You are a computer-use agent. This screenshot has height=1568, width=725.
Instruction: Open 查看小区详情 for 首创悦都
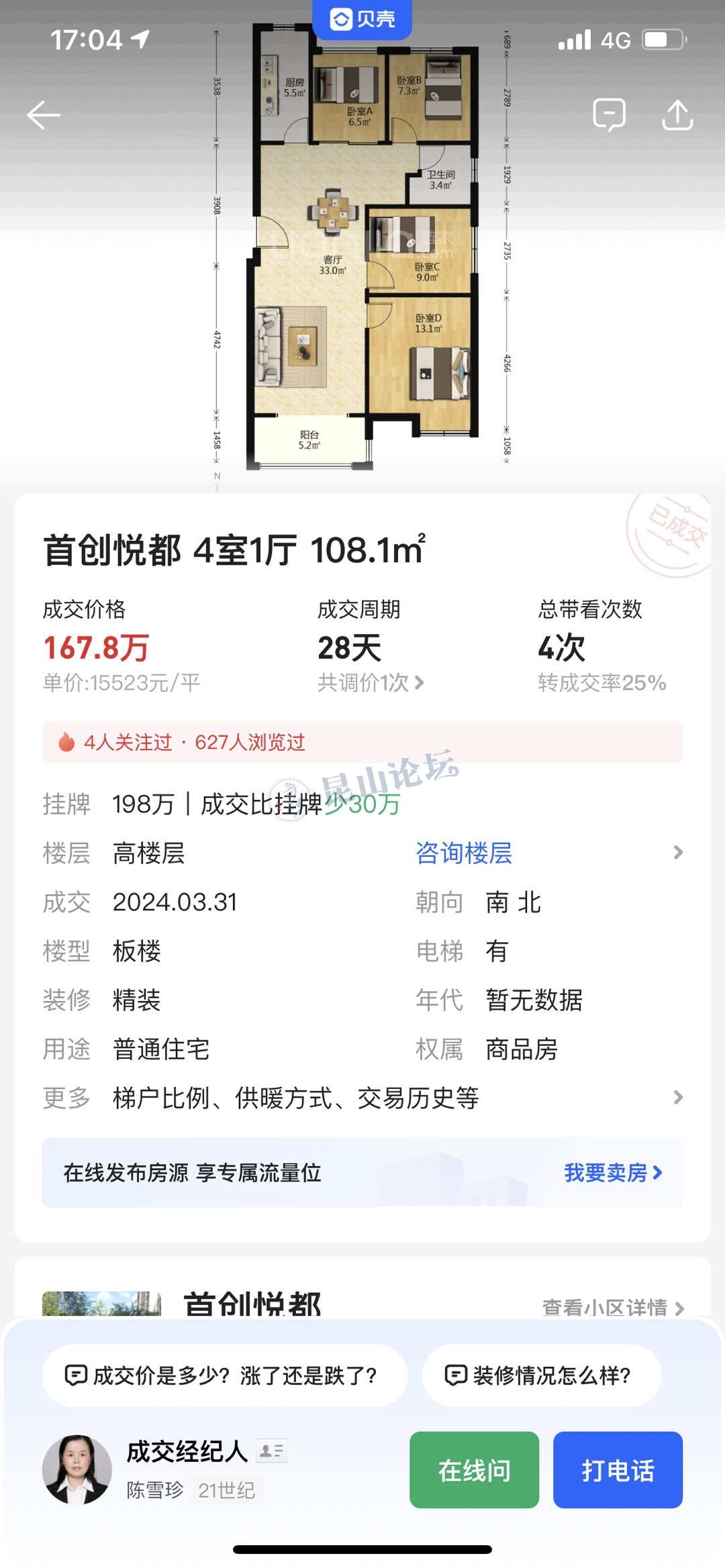(612, 1307)
